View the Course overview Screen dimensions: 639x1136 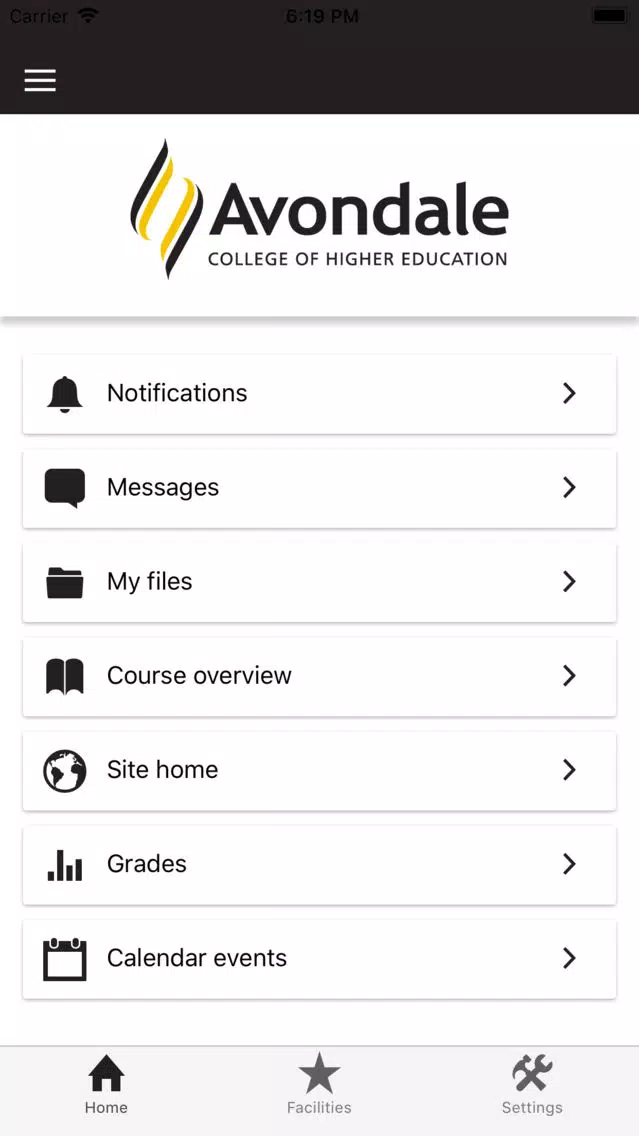tap(320, 676)
